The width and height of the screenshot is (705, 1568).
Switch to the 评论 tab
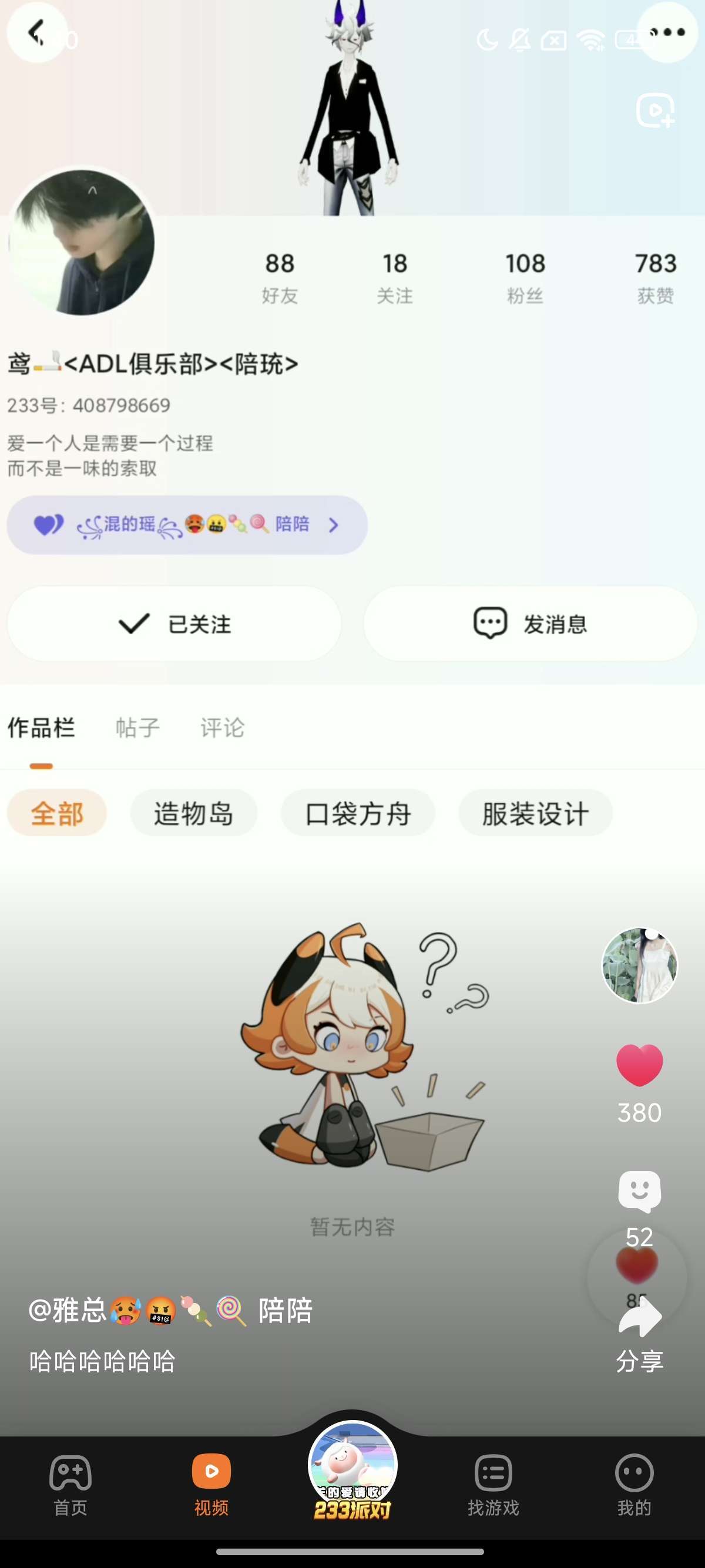222,728
